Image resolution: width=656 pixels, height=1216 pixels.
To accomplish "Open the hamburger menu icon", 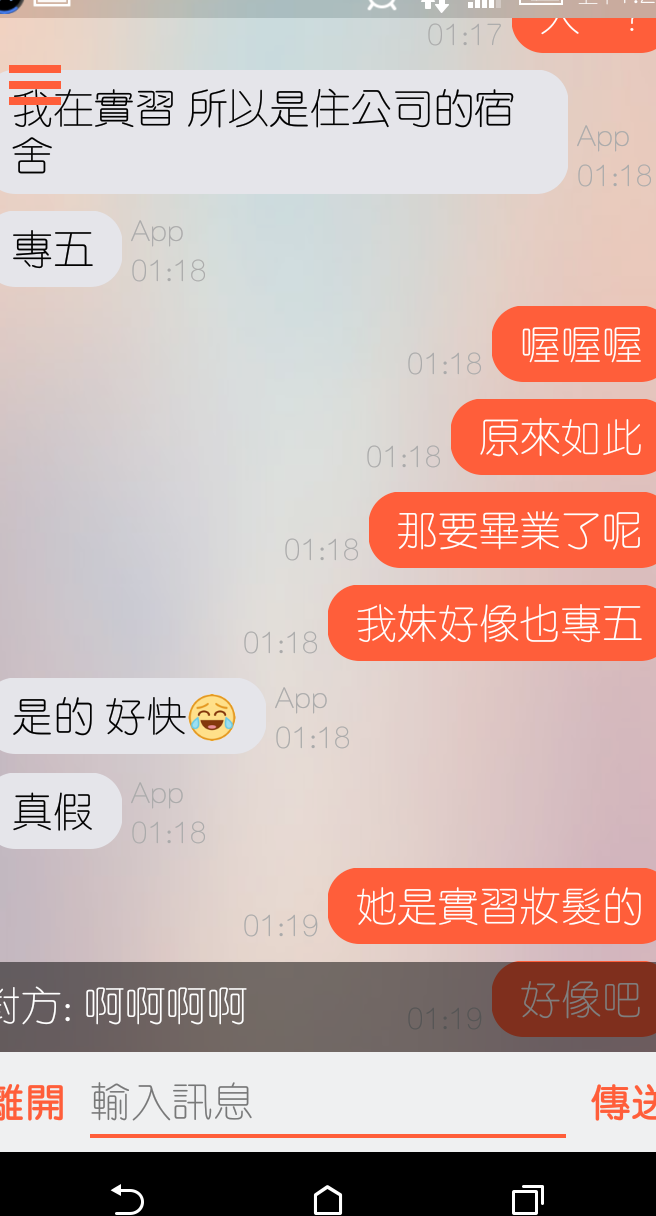I will pyautogui.click(x=35, y=84).
